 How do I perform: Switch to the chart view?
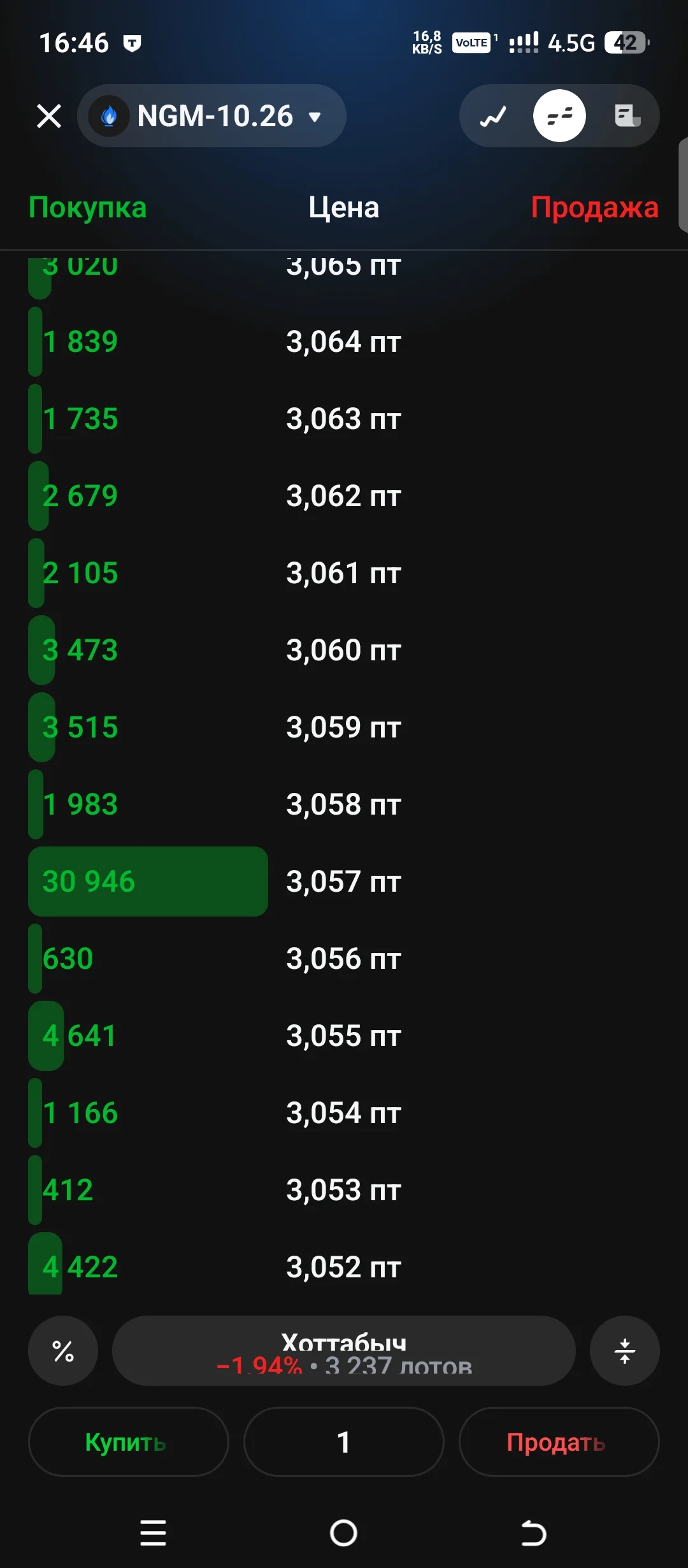[x=493, y=116]
